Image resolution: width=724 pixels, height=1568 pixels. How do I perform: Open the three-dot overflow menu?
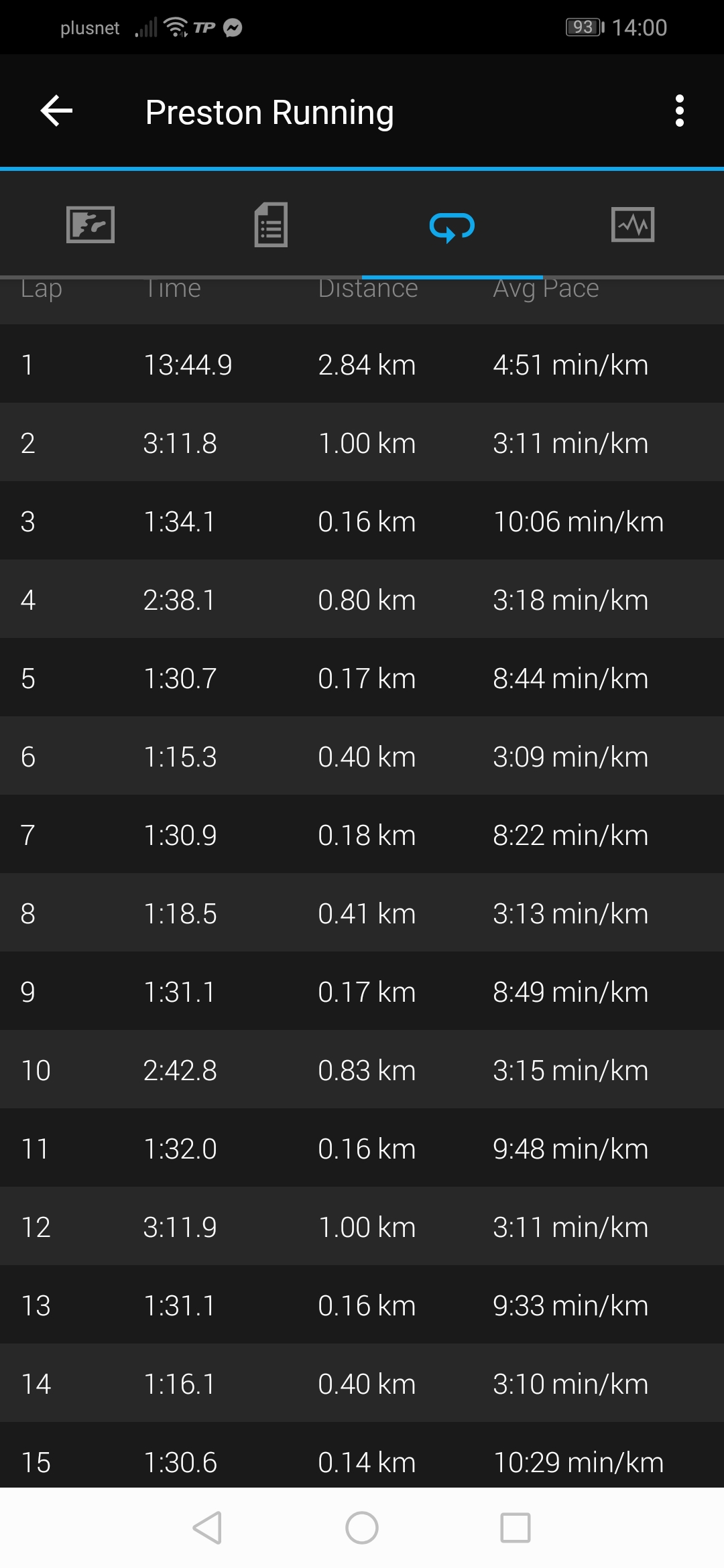[680, 111]
